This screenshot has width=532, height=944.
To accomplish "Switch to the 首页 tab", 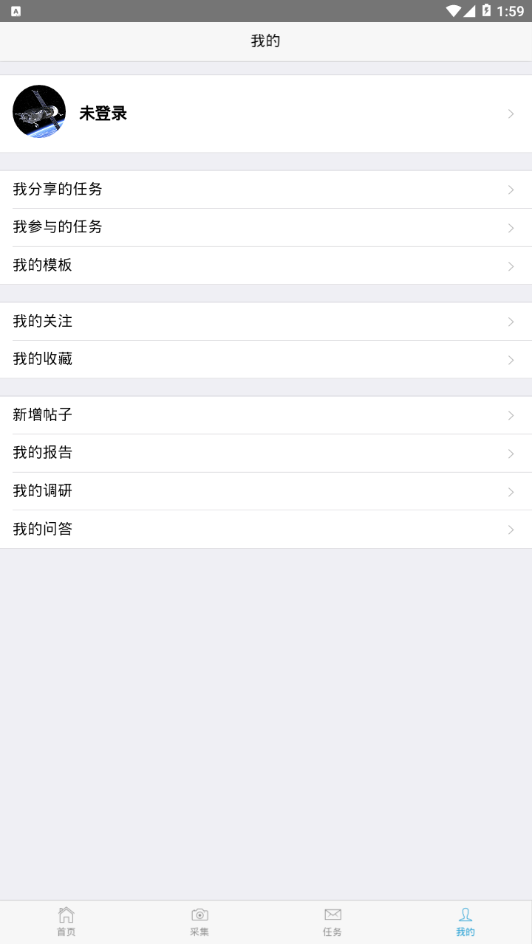I will point(66,922).
